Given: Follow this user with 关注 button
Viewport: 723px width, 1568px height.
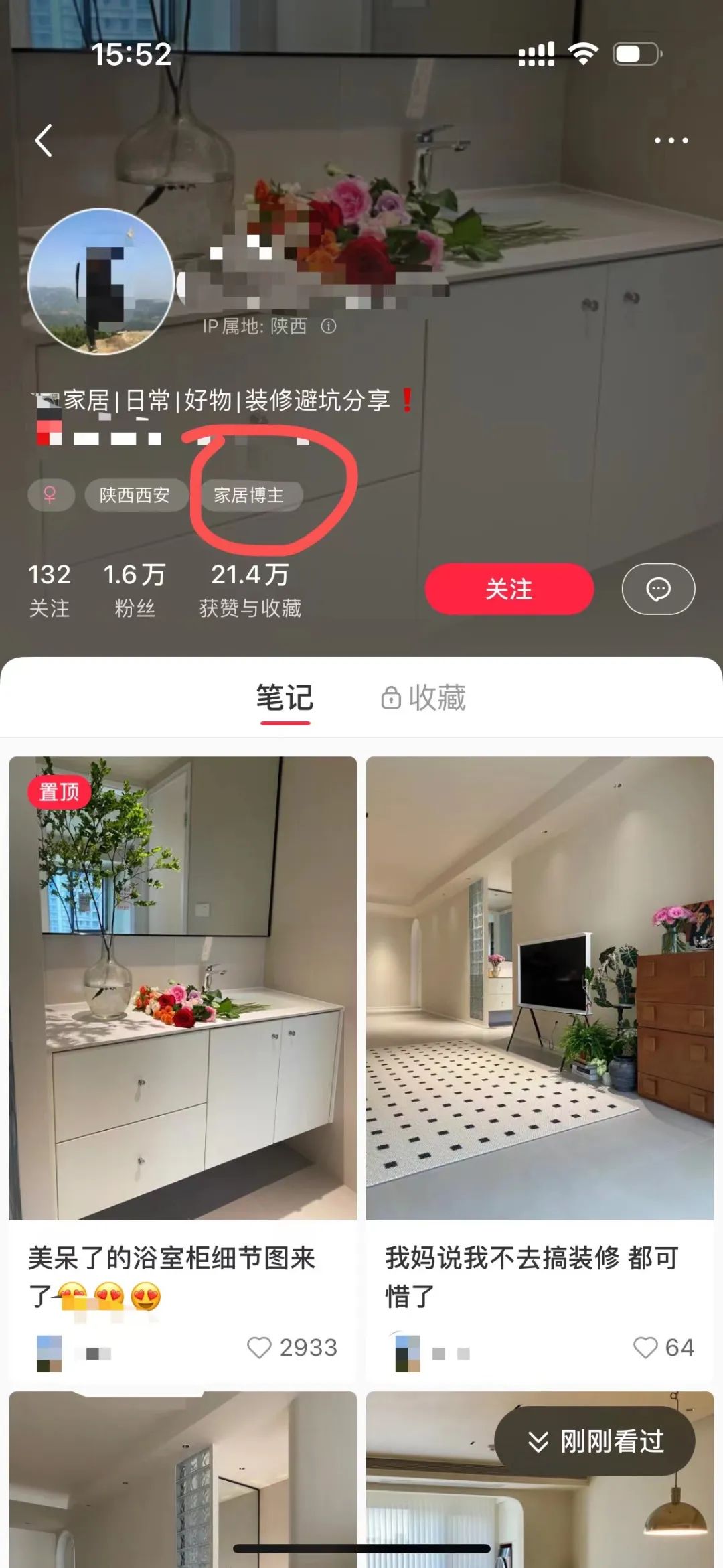Looking at the screenshot, I should point(509,589).
